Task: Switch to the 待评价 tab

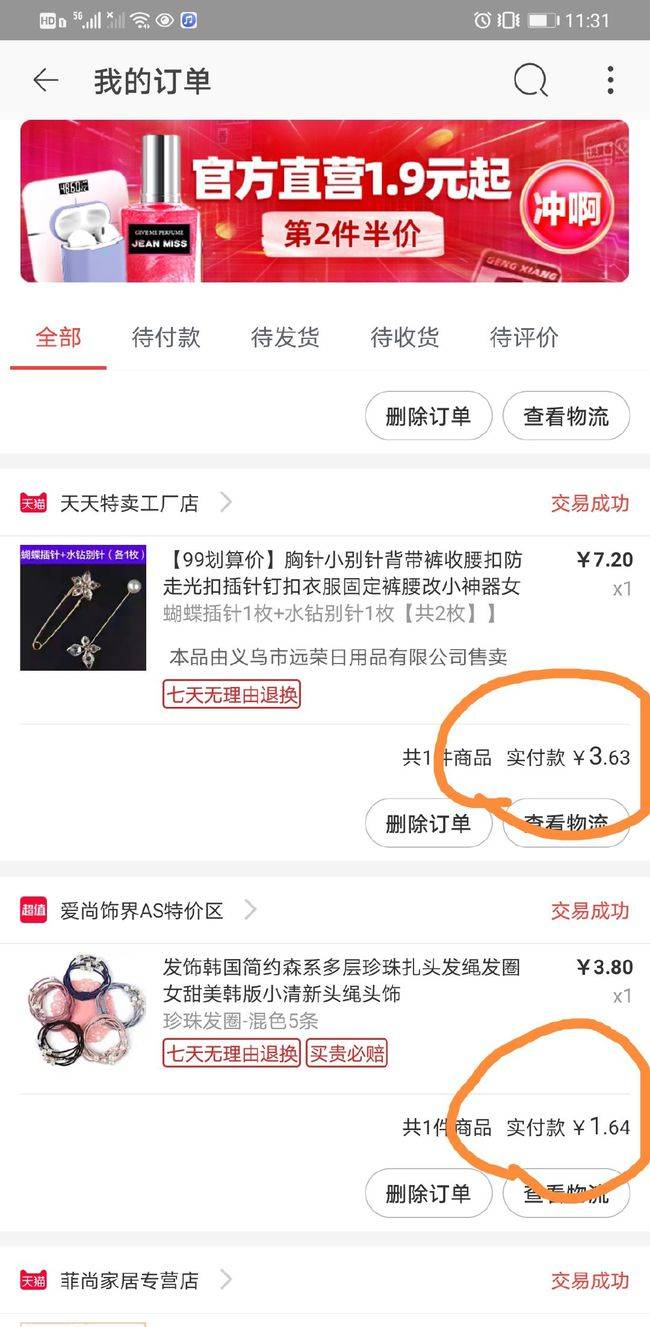Action: 524,337
